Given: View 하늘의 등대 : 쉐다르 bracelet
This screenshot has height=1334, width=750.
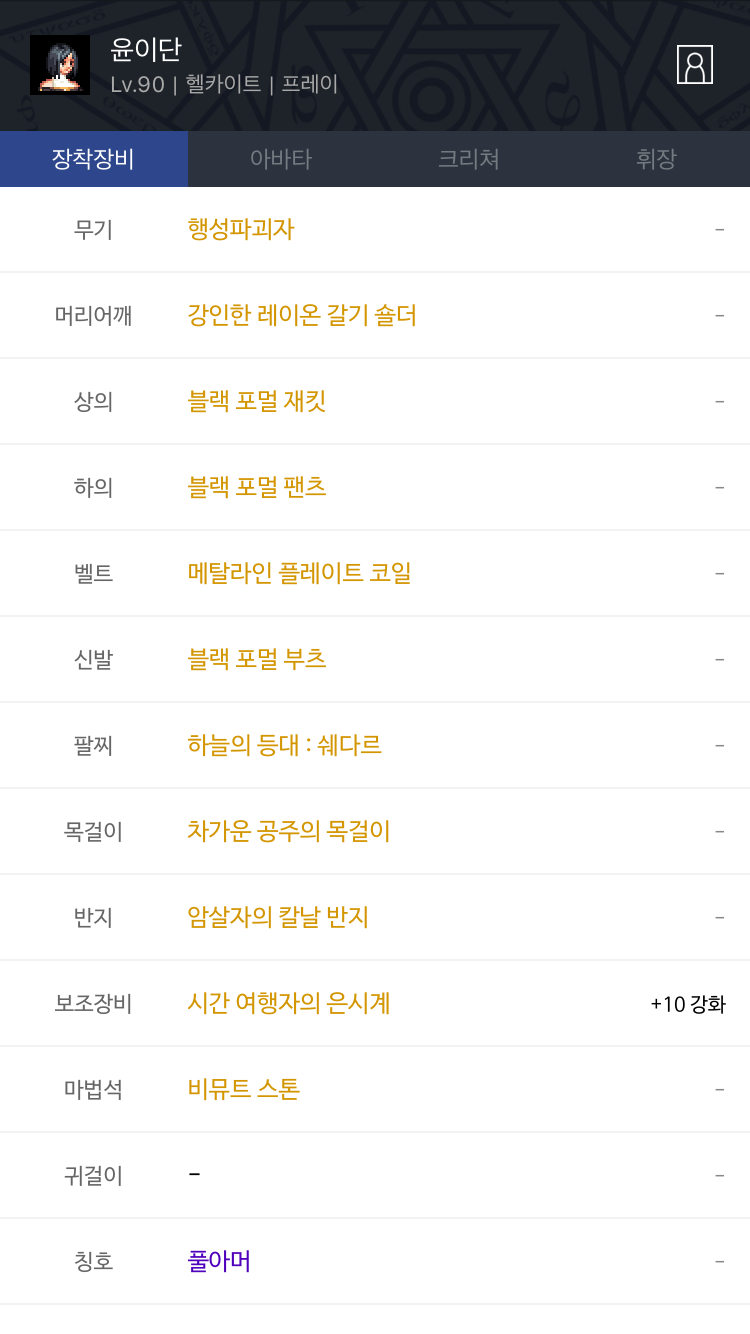Looking at the screenshot, I should tap(285, 745).
